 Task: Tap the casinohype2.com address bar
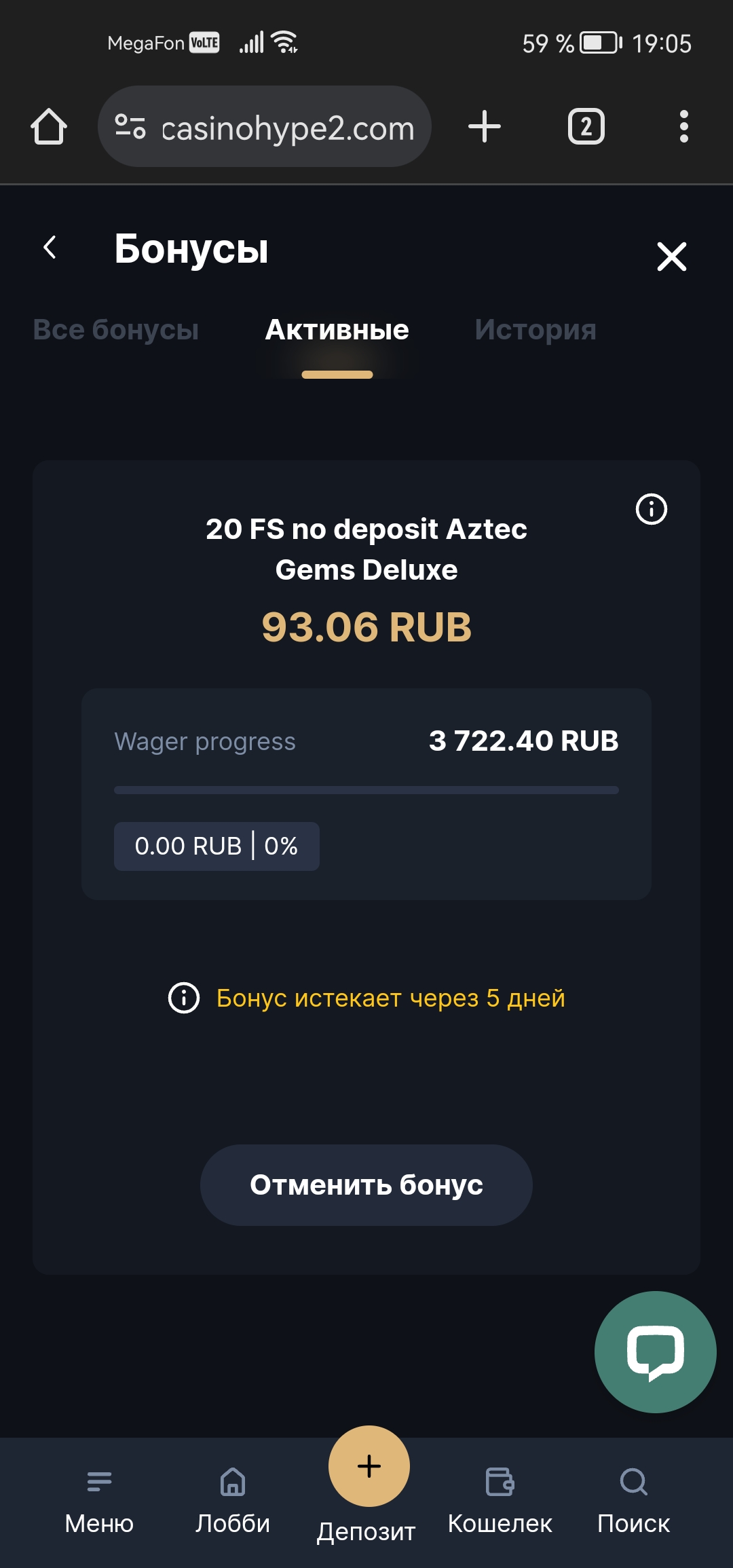point(265,126)
